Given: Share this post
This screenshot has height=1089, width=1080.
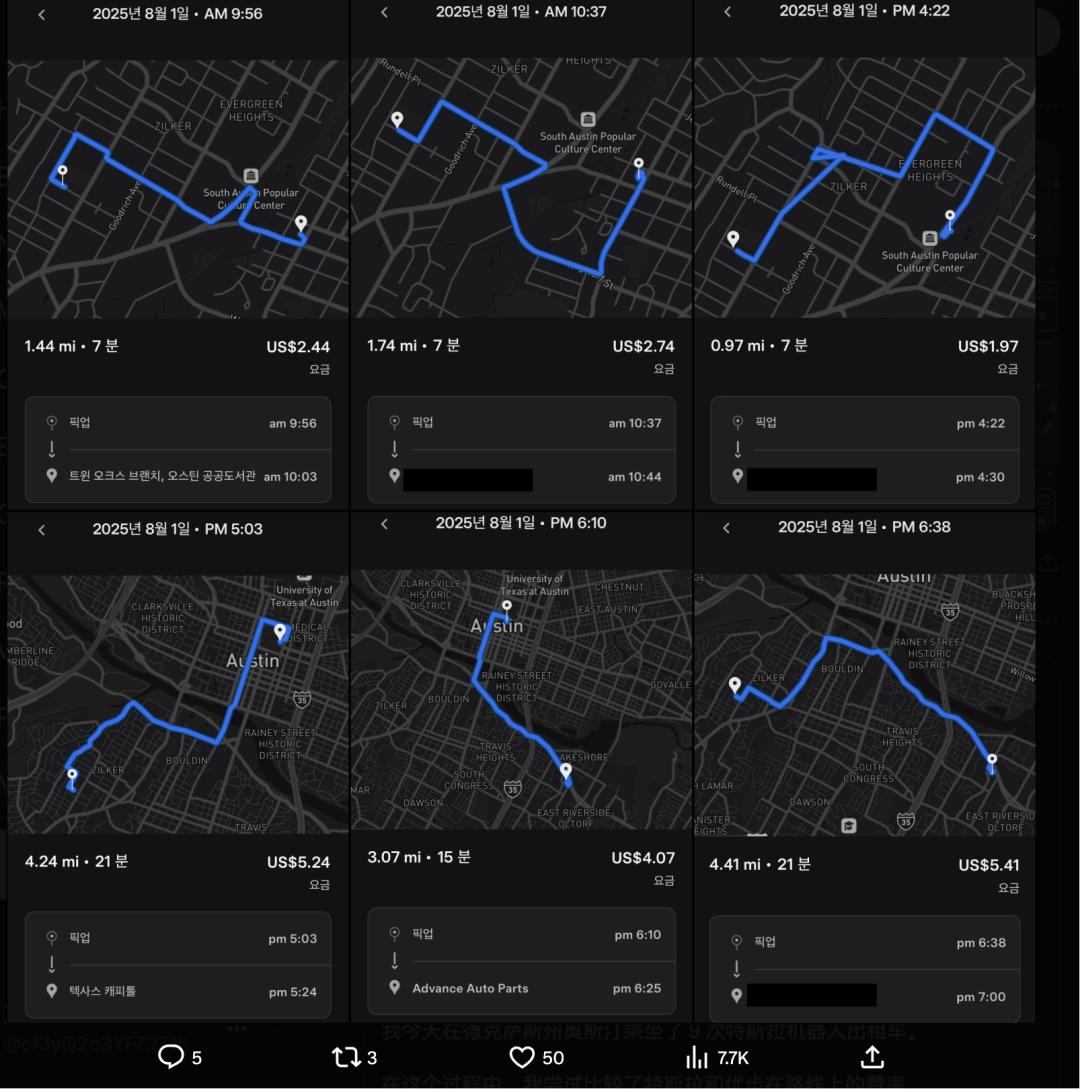Looking at the screenshot, I should 872,1056.
